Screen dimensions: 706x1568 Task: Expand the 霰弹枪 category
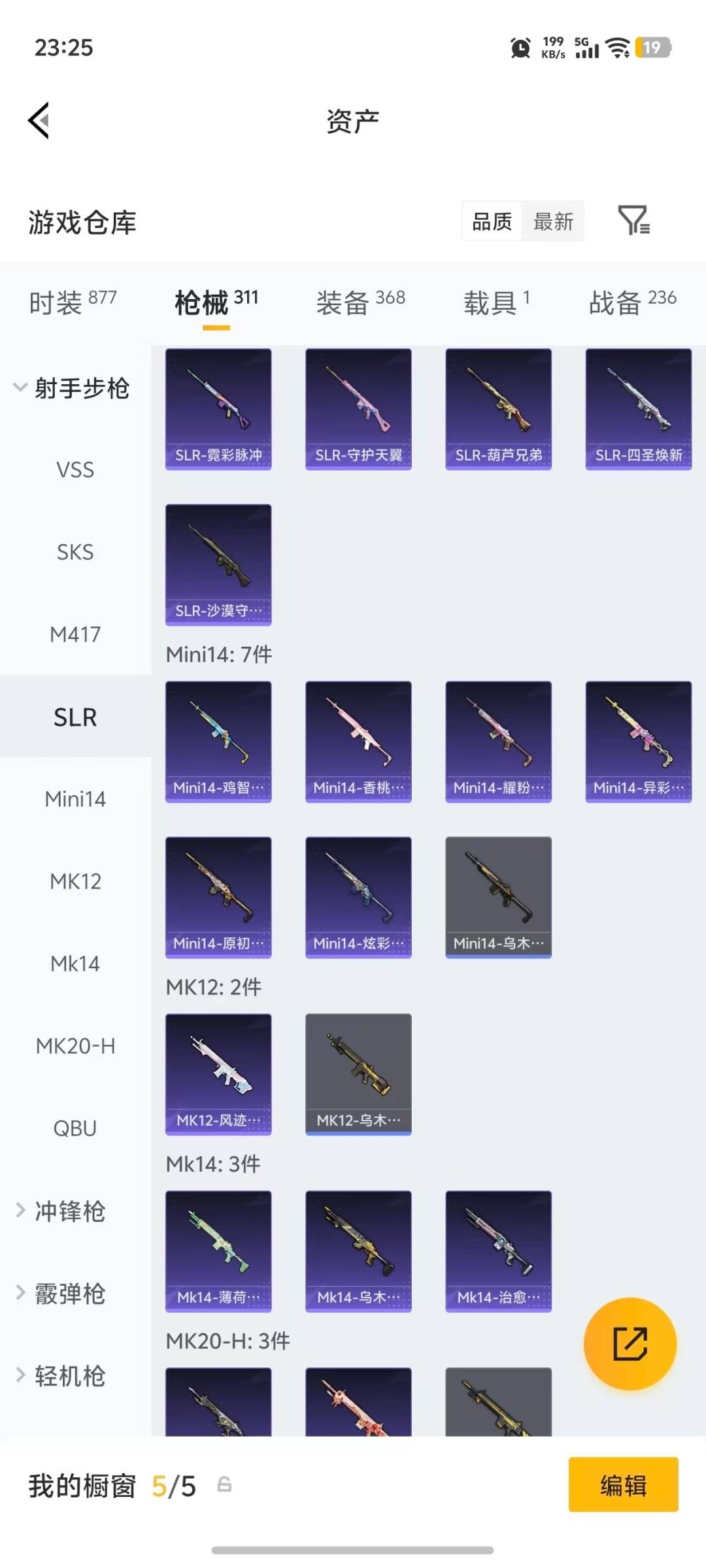(x=62, y=1293)
